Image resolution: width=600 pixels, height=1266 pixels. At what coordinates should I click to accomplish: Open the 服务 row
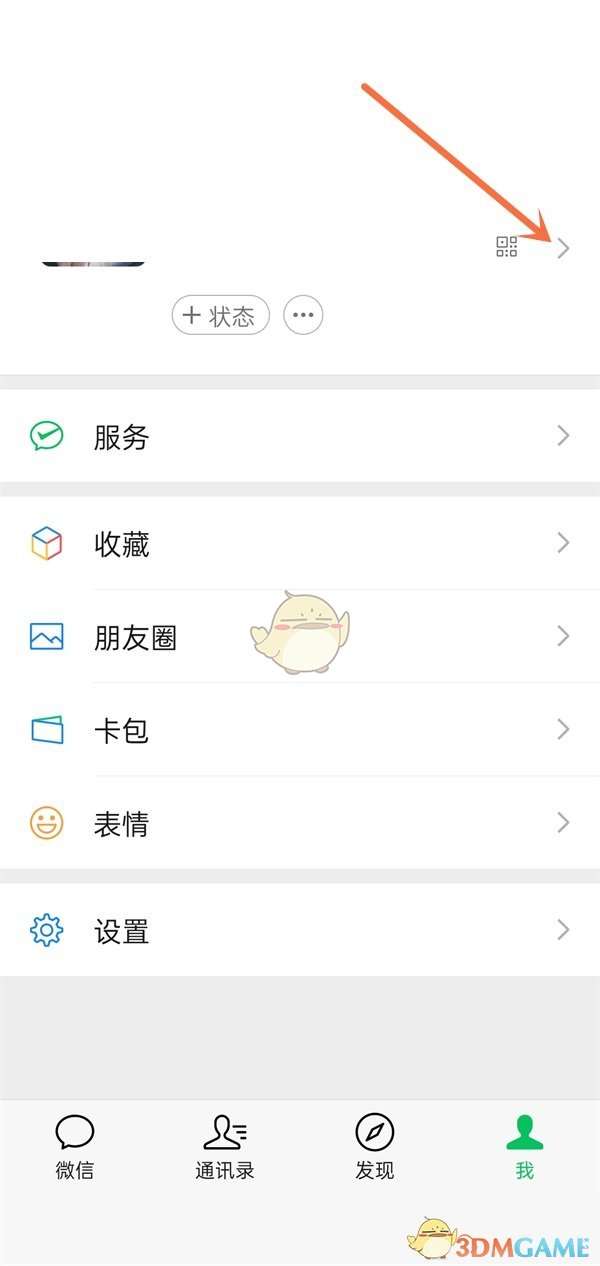[300, 436]
